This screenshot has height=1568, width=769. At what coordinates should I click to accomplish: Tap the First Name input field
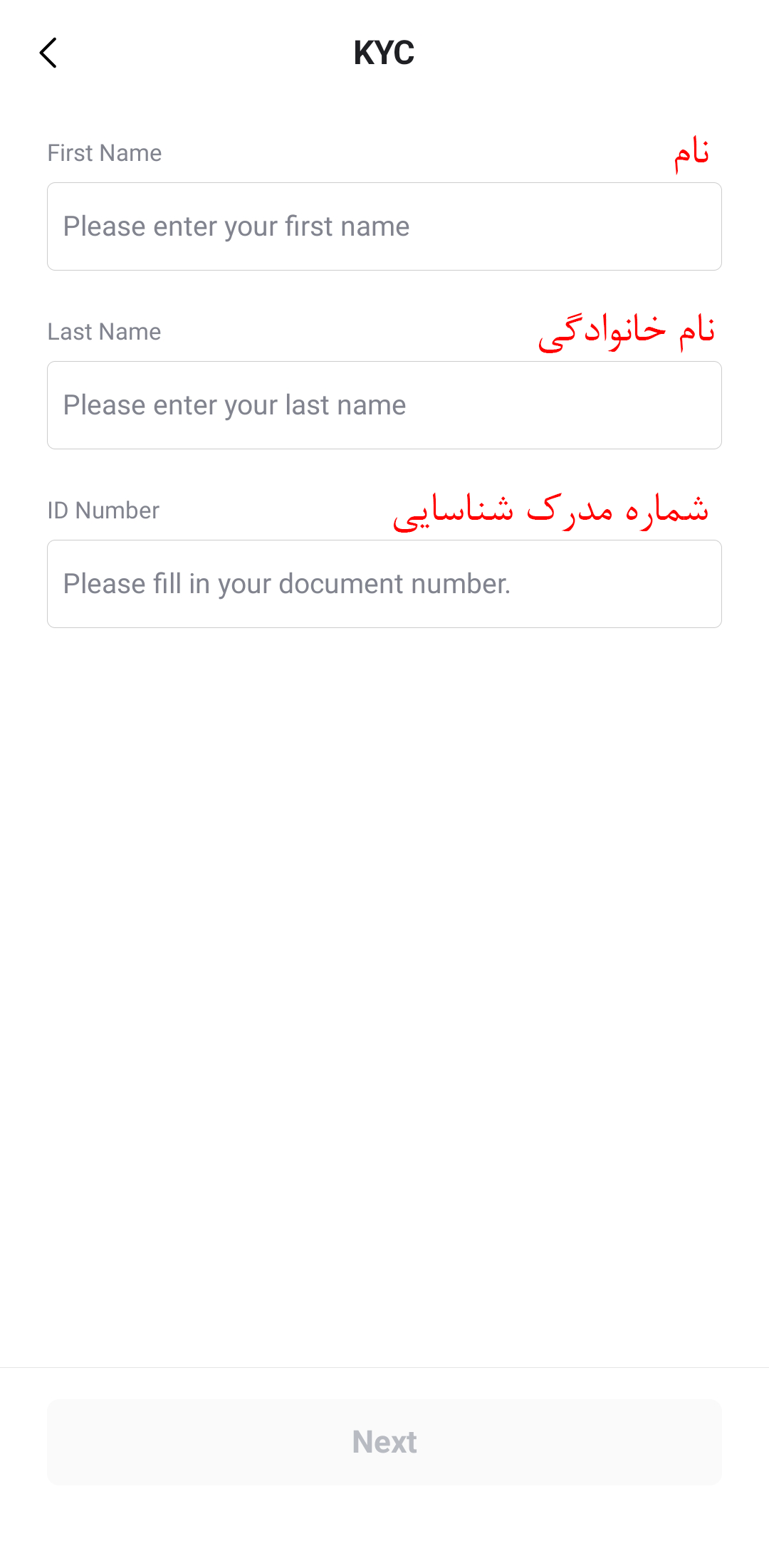point(384,226)
